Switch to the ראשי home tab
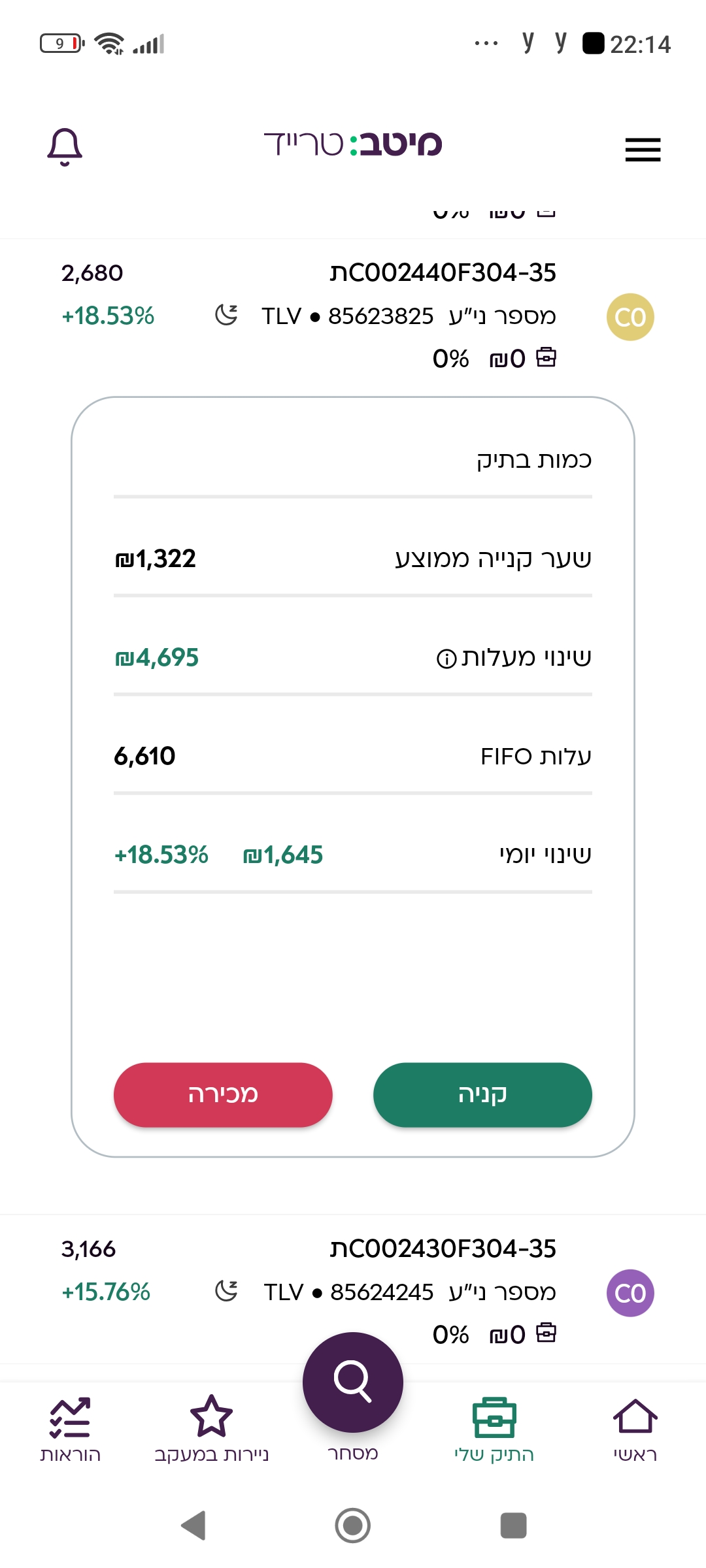706x1568 pixels. (635, 1430)
